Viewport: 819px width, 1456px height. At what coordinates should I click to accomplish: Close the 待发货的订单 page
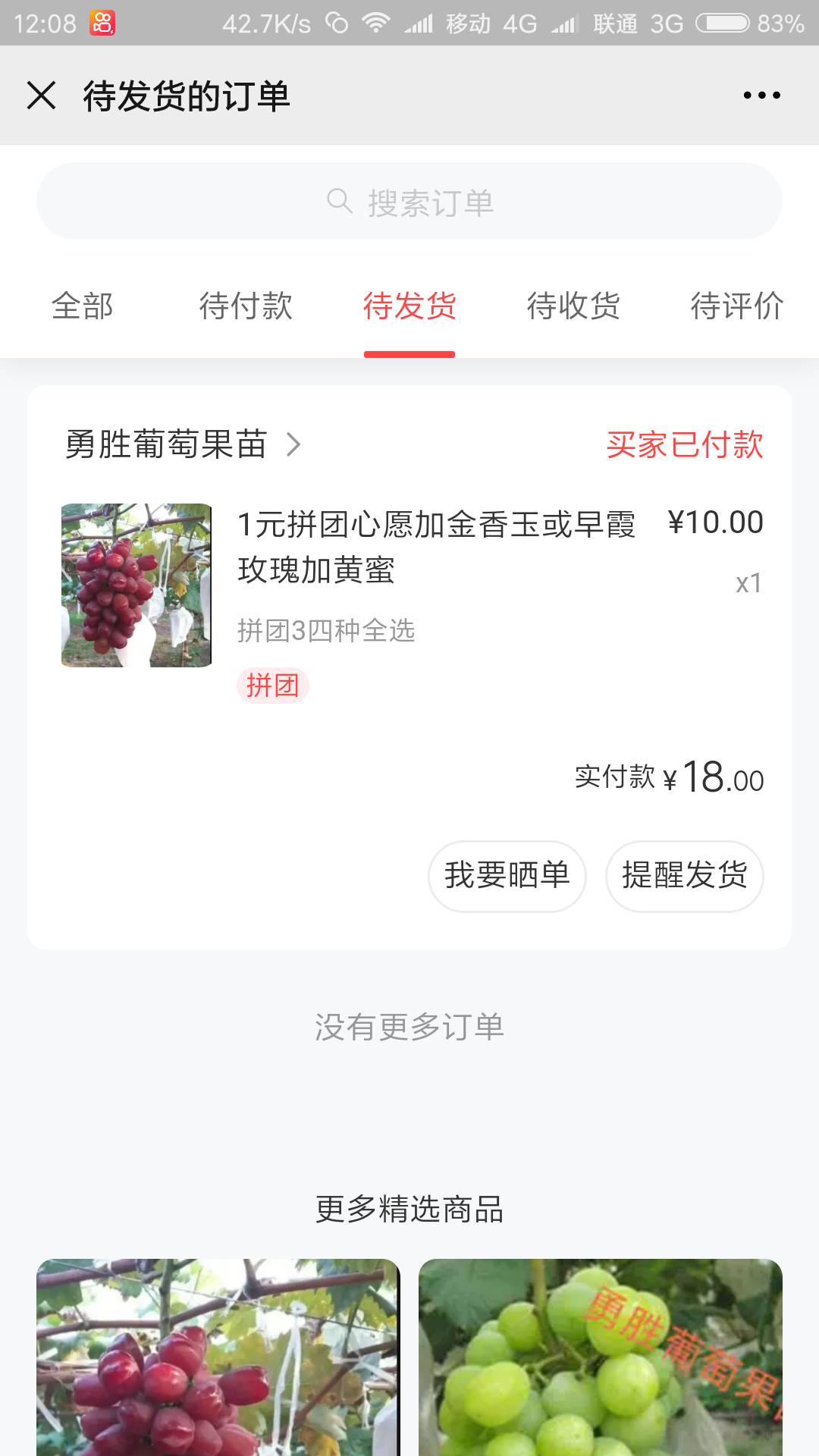click(x=42, y=96)
